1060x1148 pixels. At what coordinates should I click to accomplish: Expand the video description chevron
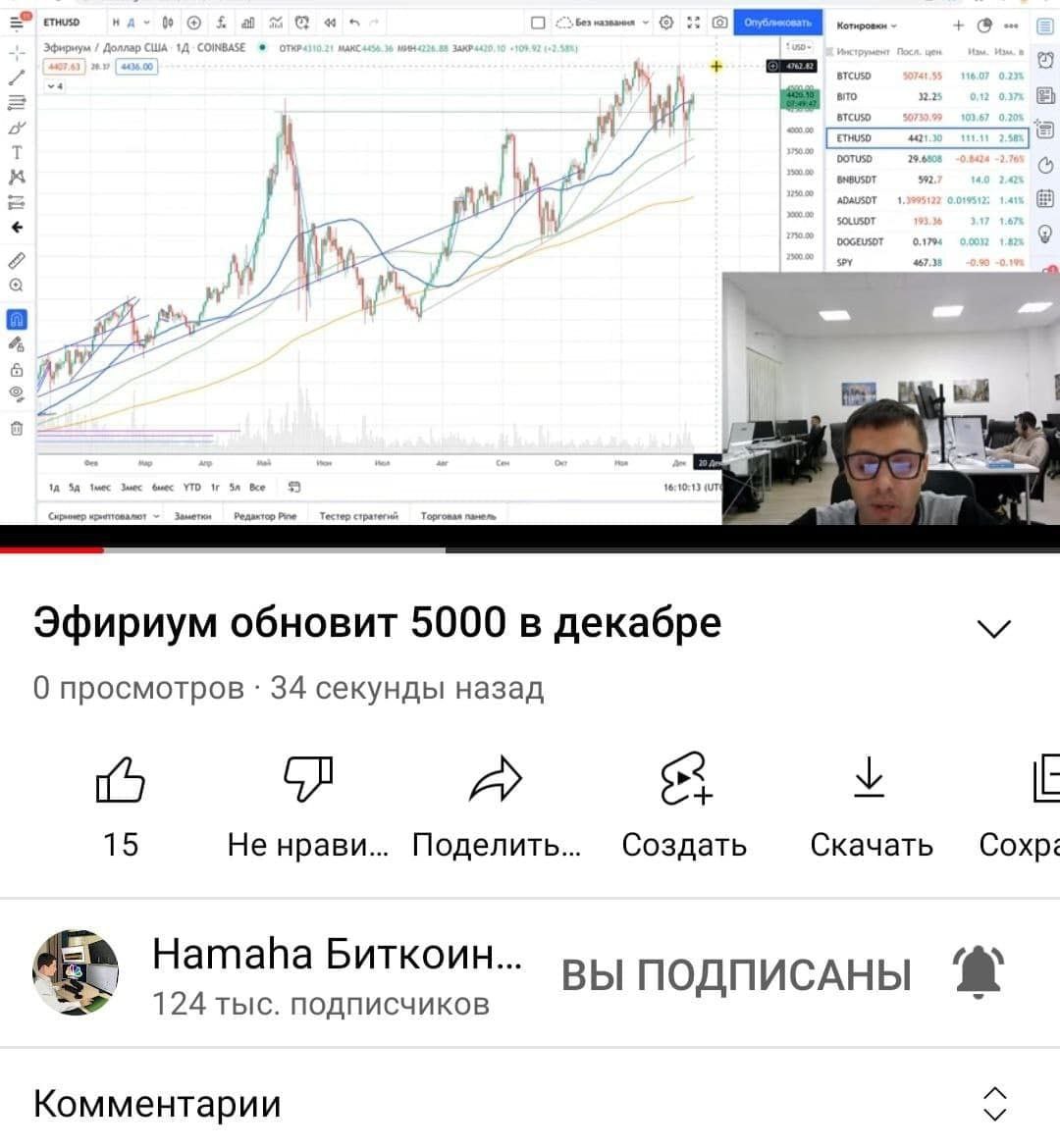(994, 629)
